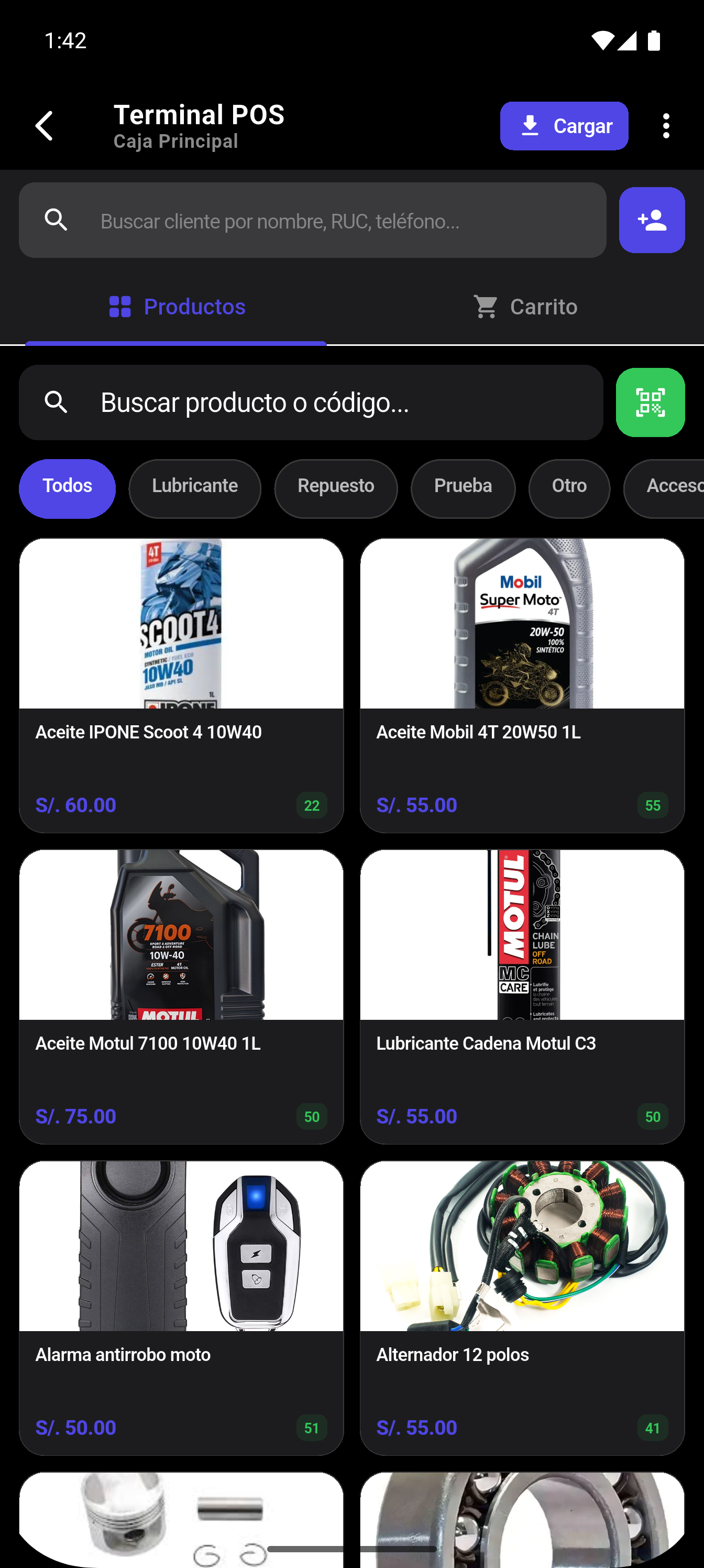This screenshot has height=1568, width=704.
Task: Select the Productos tab
Action: [177, 307]
